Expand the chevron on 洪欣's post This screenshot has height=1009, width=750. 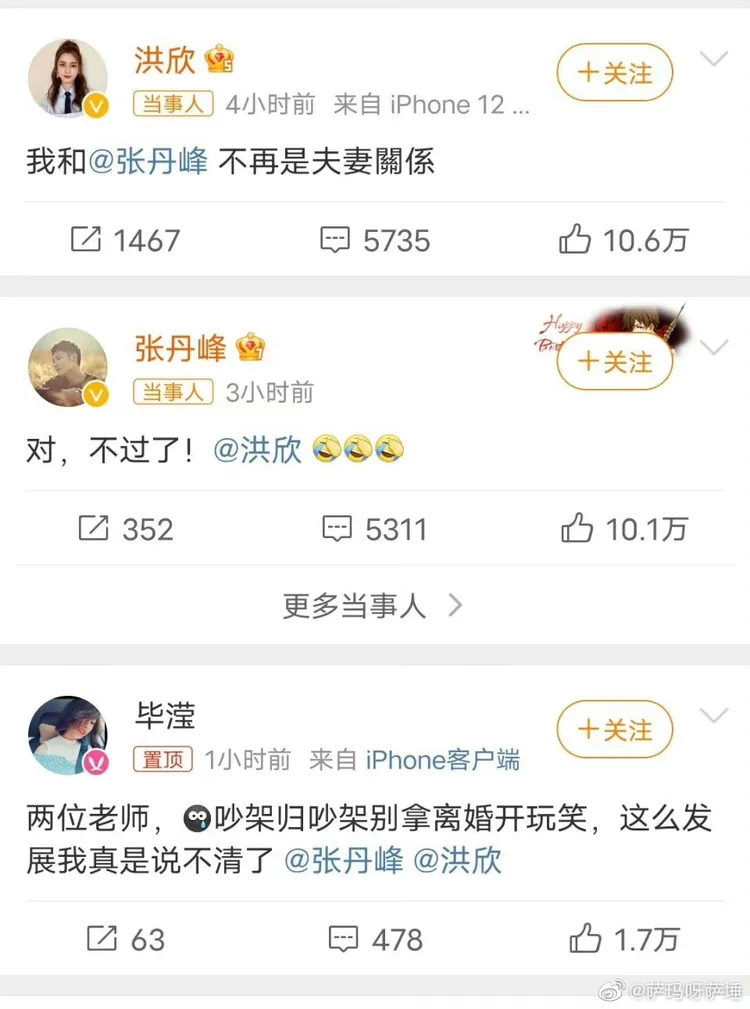point(713,57)
